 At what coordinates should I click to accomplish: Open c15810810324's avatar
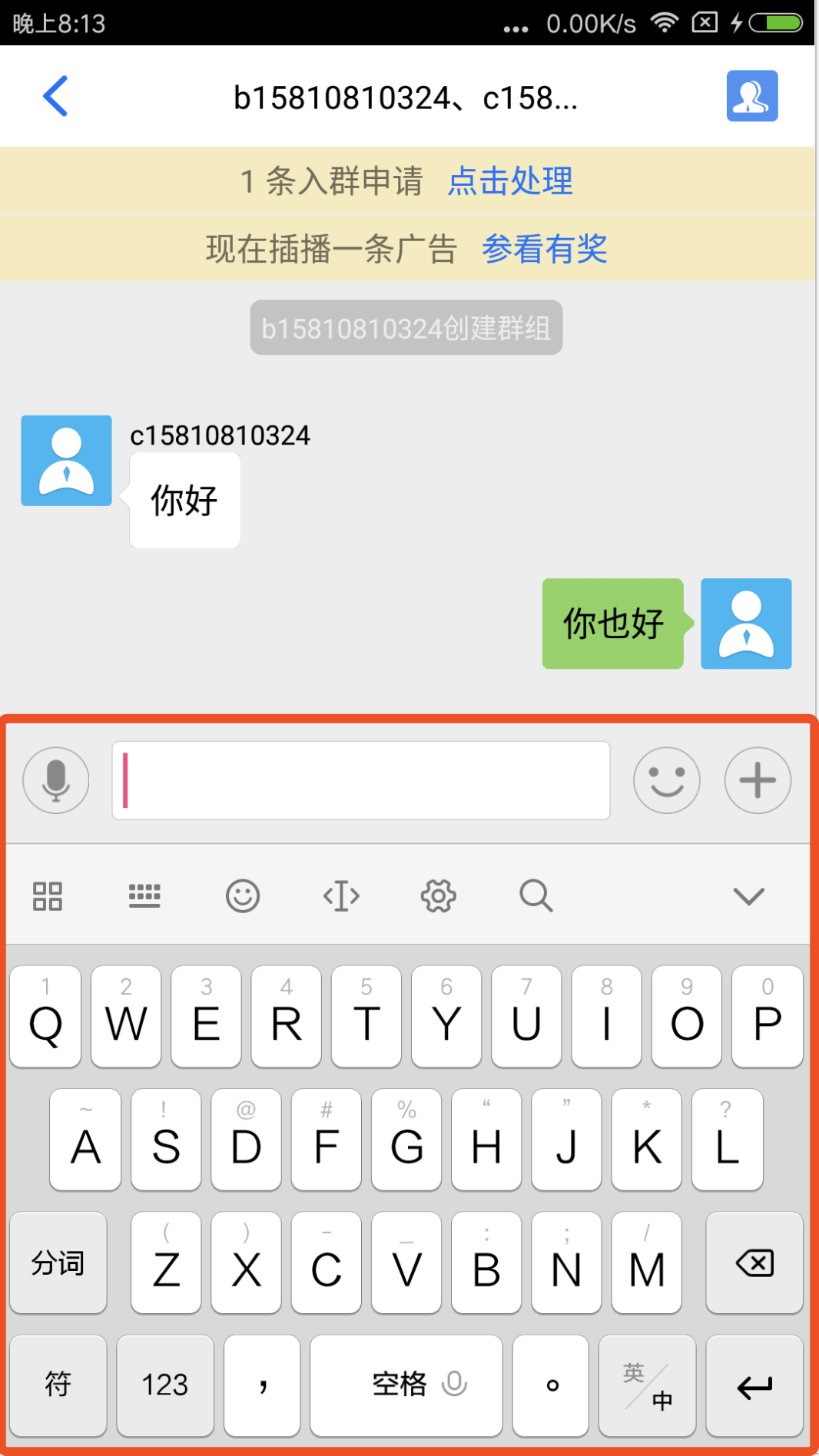(x=66, y=461)
